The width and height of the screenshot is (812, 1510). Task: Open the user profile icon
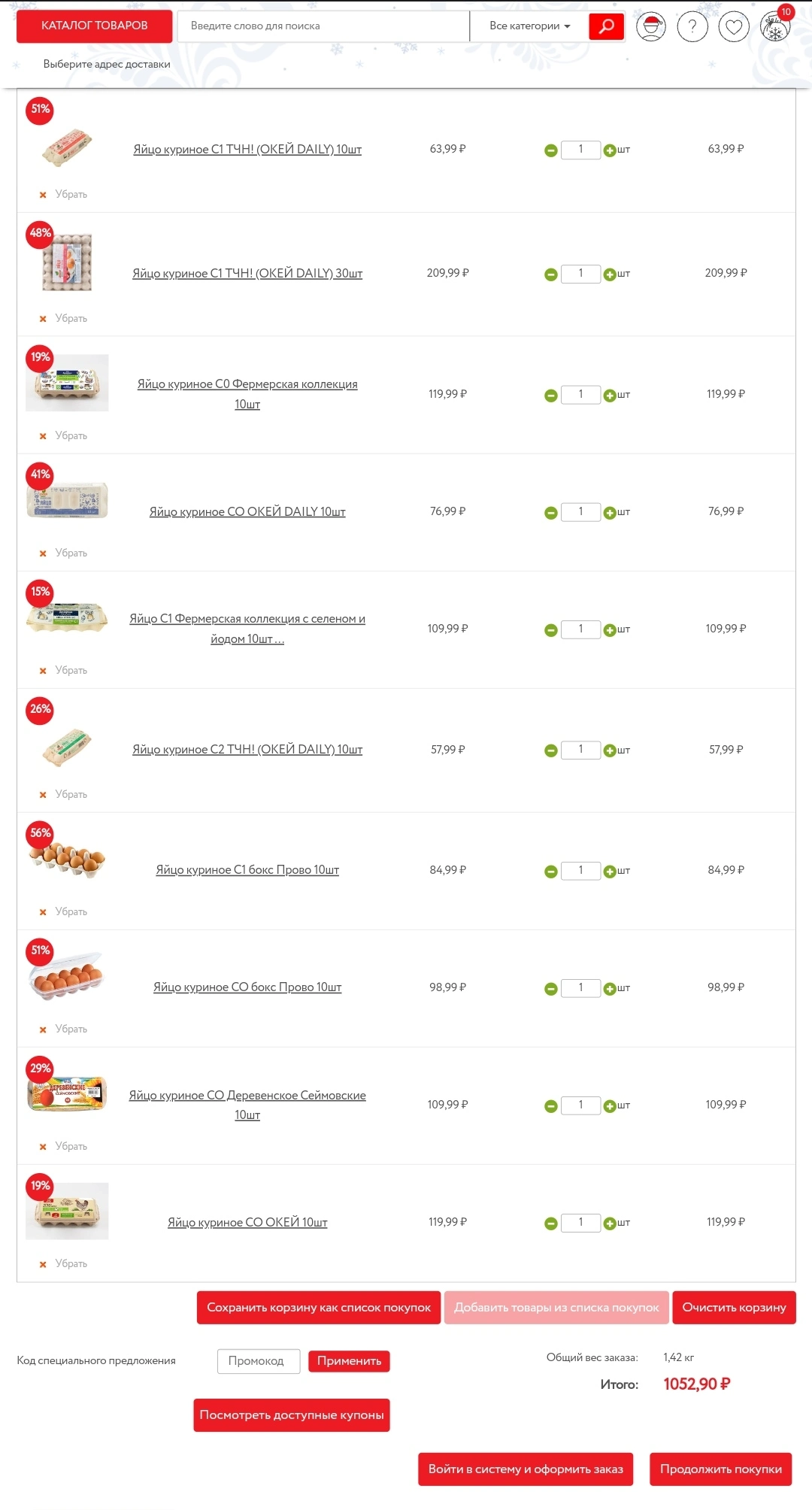click(x=651, y=27)
